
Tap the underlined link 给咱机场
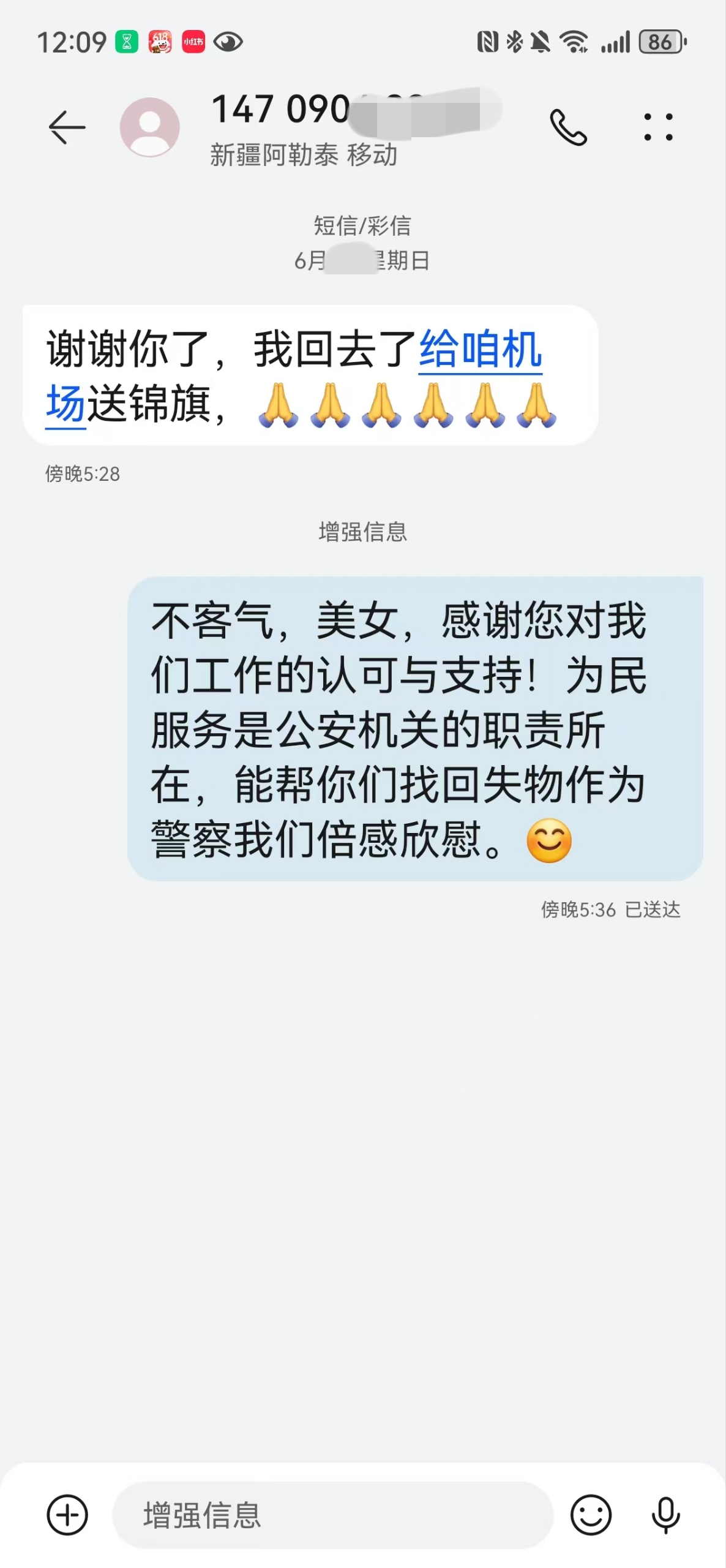click(480, 350)
